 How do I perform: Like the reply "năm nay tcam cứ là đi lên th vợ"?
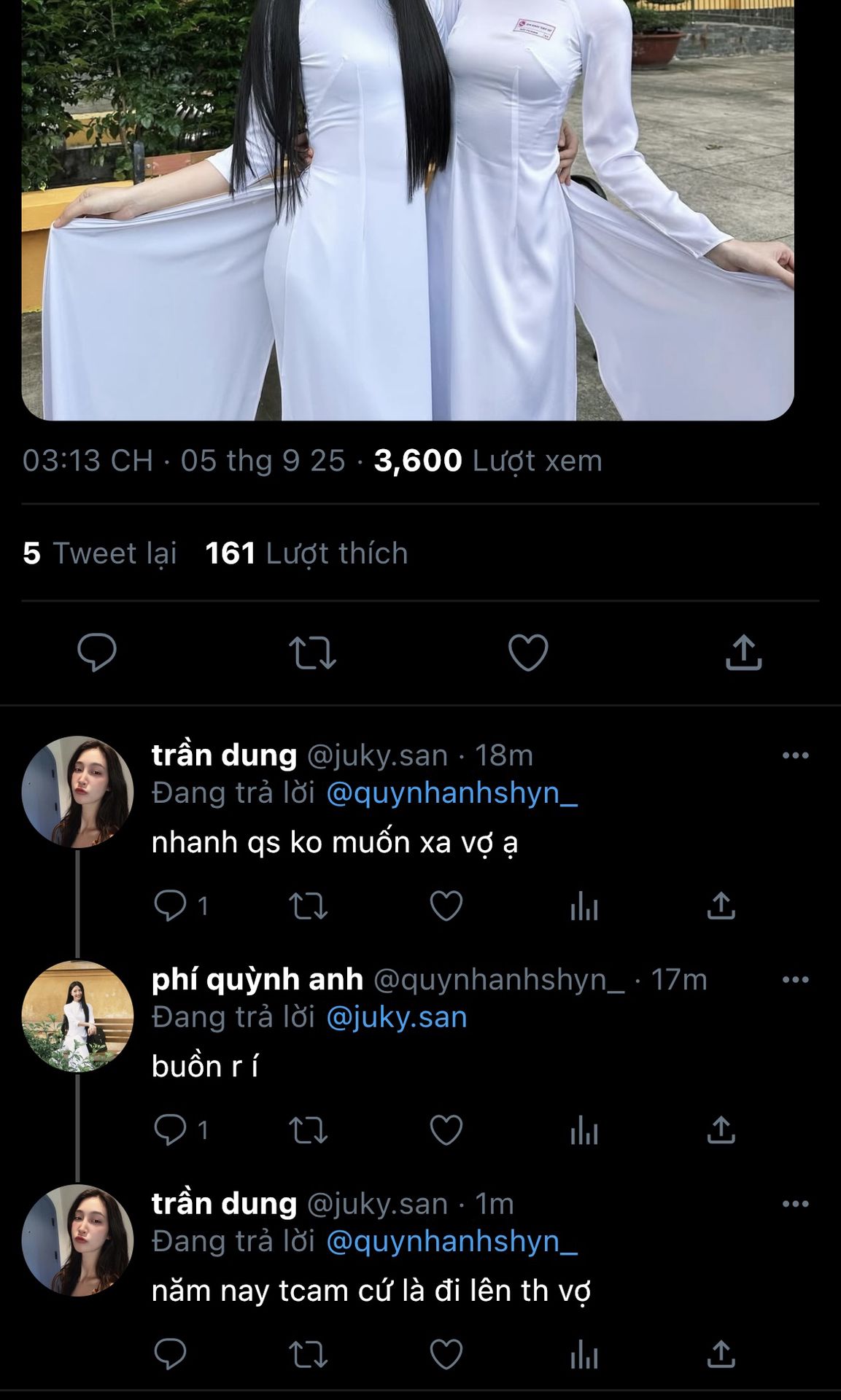(446, 1355)
